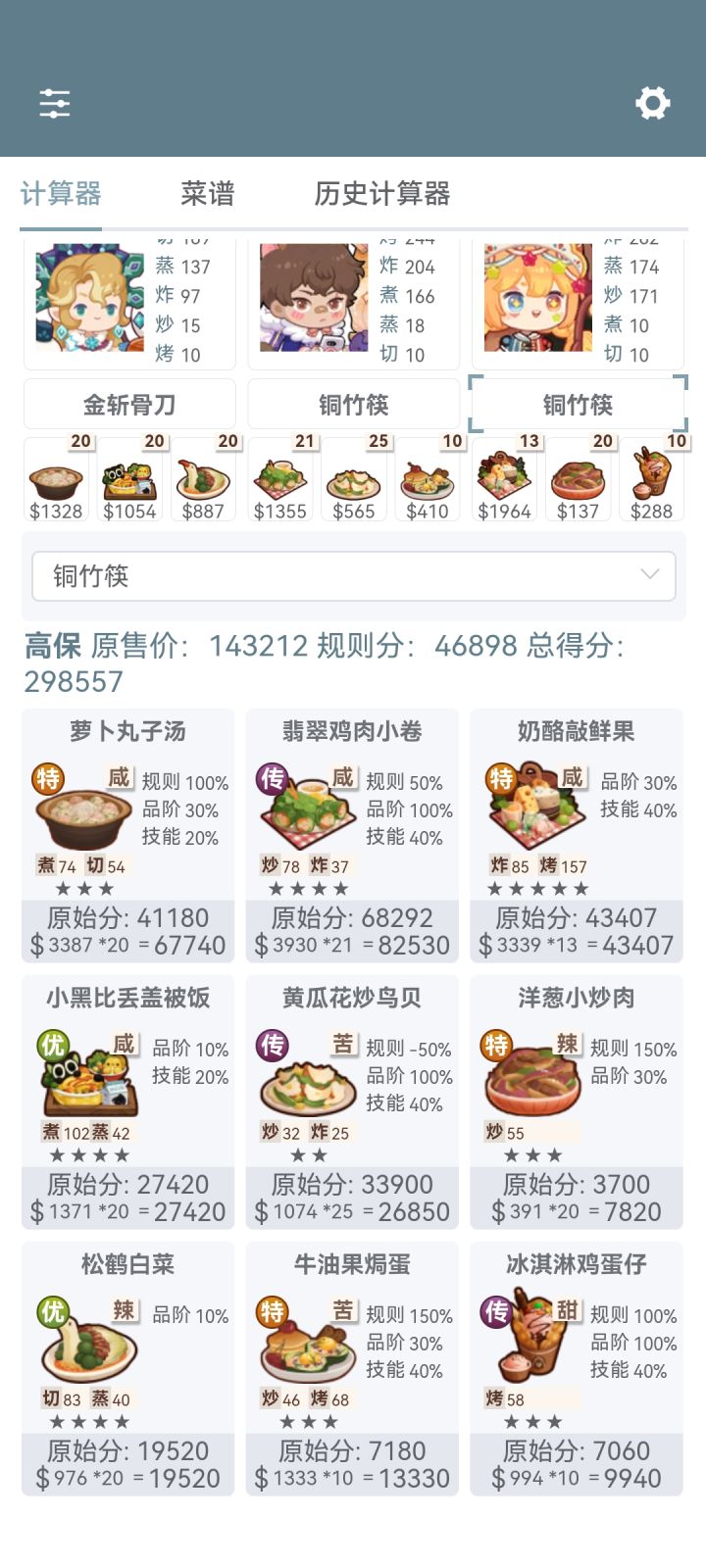Open the 小黑比丢盖被饭 recipe card
Image resolution: width=706 pixels, height=1568 pixels.
coord(128,1102)
